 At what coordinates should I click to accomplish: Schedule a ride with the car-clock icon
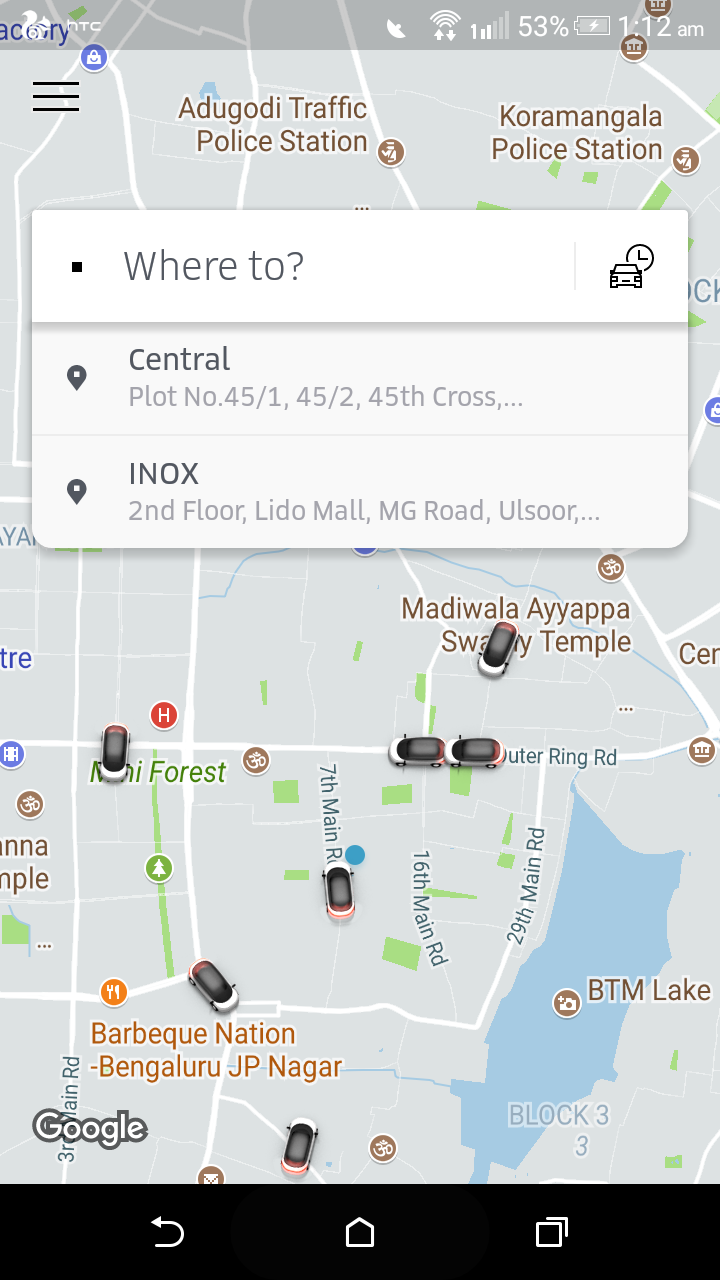coord(631,267)
